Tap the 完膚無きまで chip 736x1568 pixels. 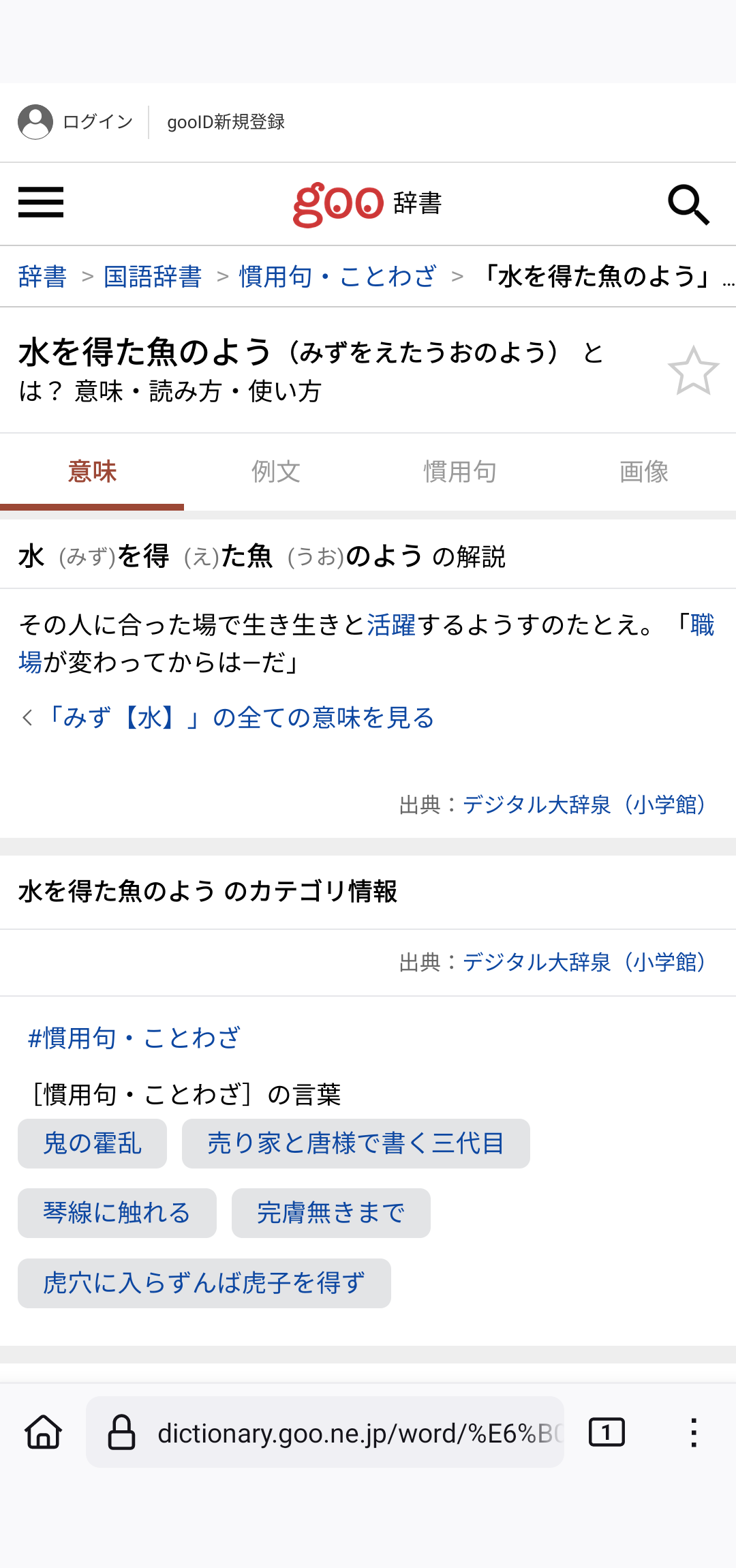[331, 1213]
